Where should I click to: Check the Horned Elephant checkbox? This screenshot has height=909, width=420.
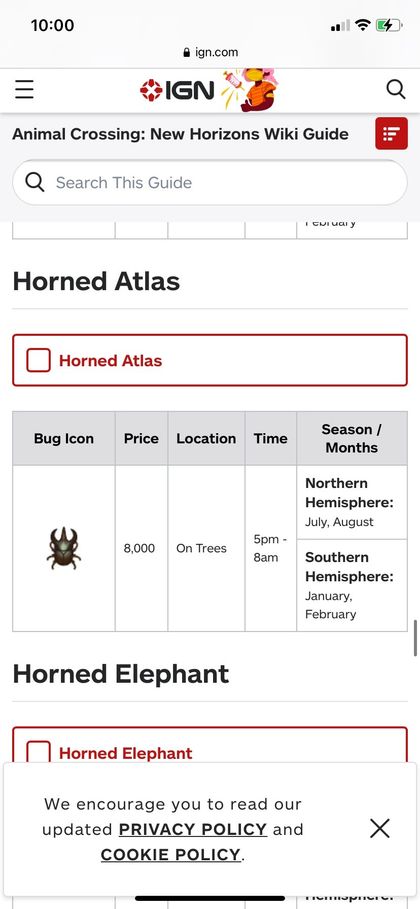pyautogui.click(x=38, y=752)
